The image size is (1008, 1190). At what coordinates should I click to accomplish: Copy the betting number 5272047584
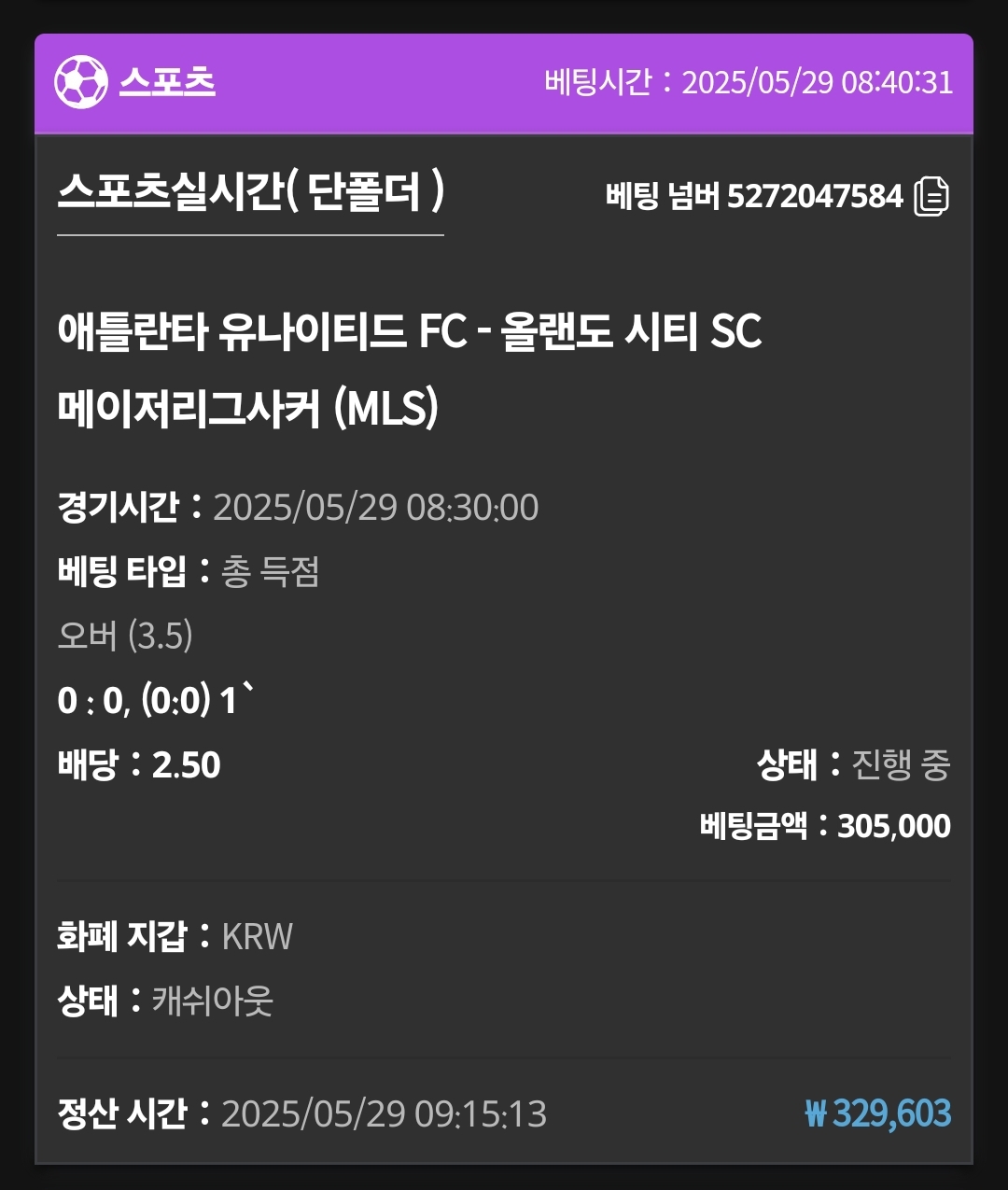tap(931, 197)
